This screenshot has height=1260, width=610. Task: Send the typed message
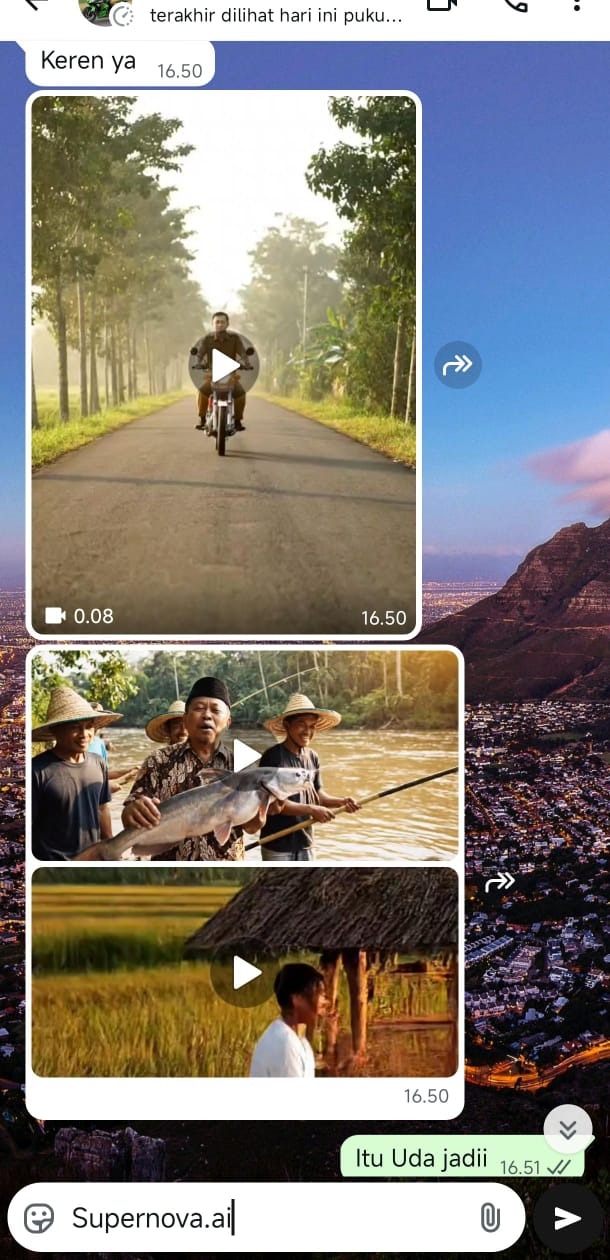(x=568, y=1217)
